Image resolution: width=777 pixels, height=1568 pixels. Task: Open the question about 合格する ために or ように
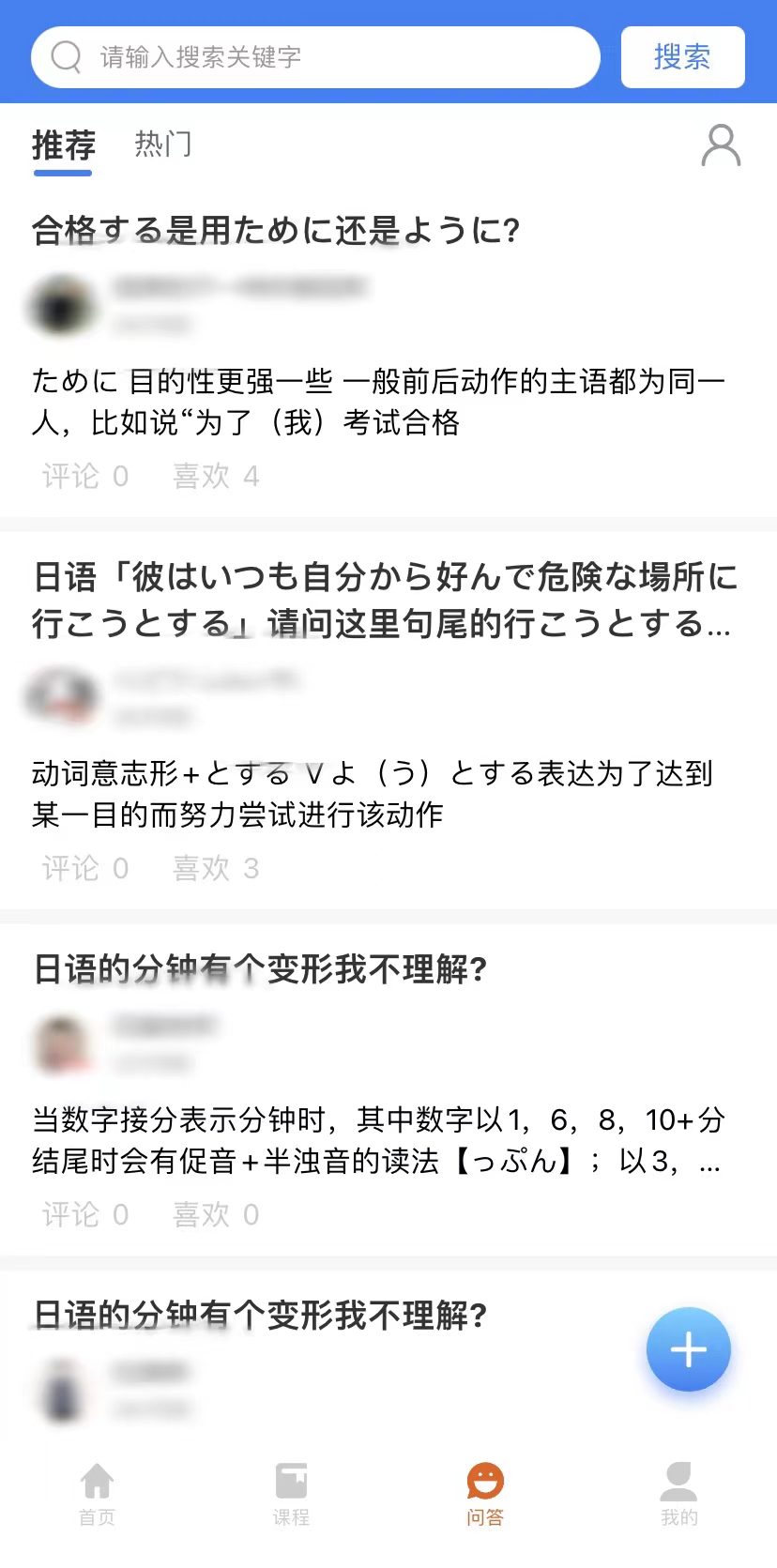(x=276, y=230)
